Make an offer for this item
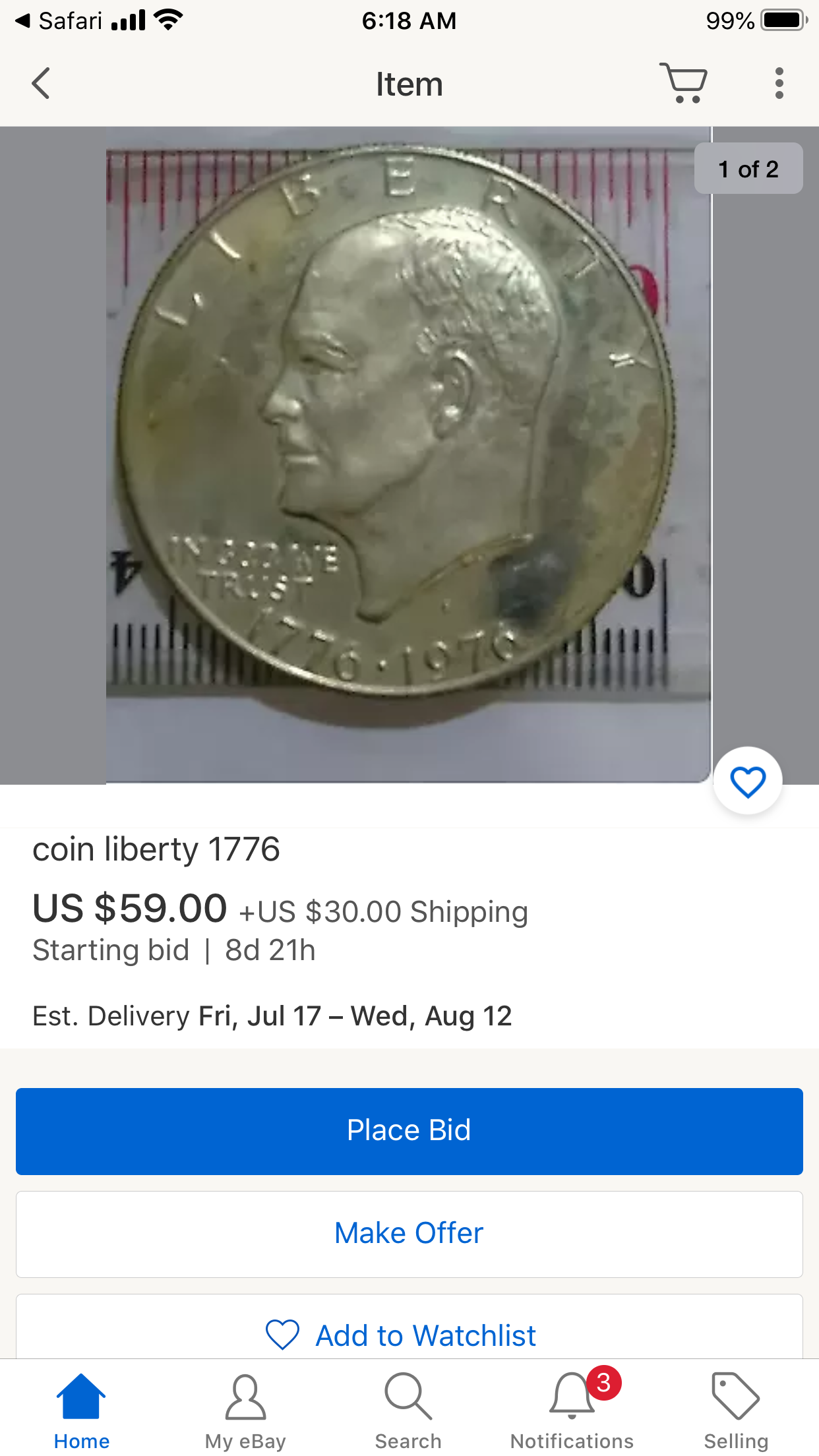This screenshot has width=819, height=1456. click(409, 1234)
